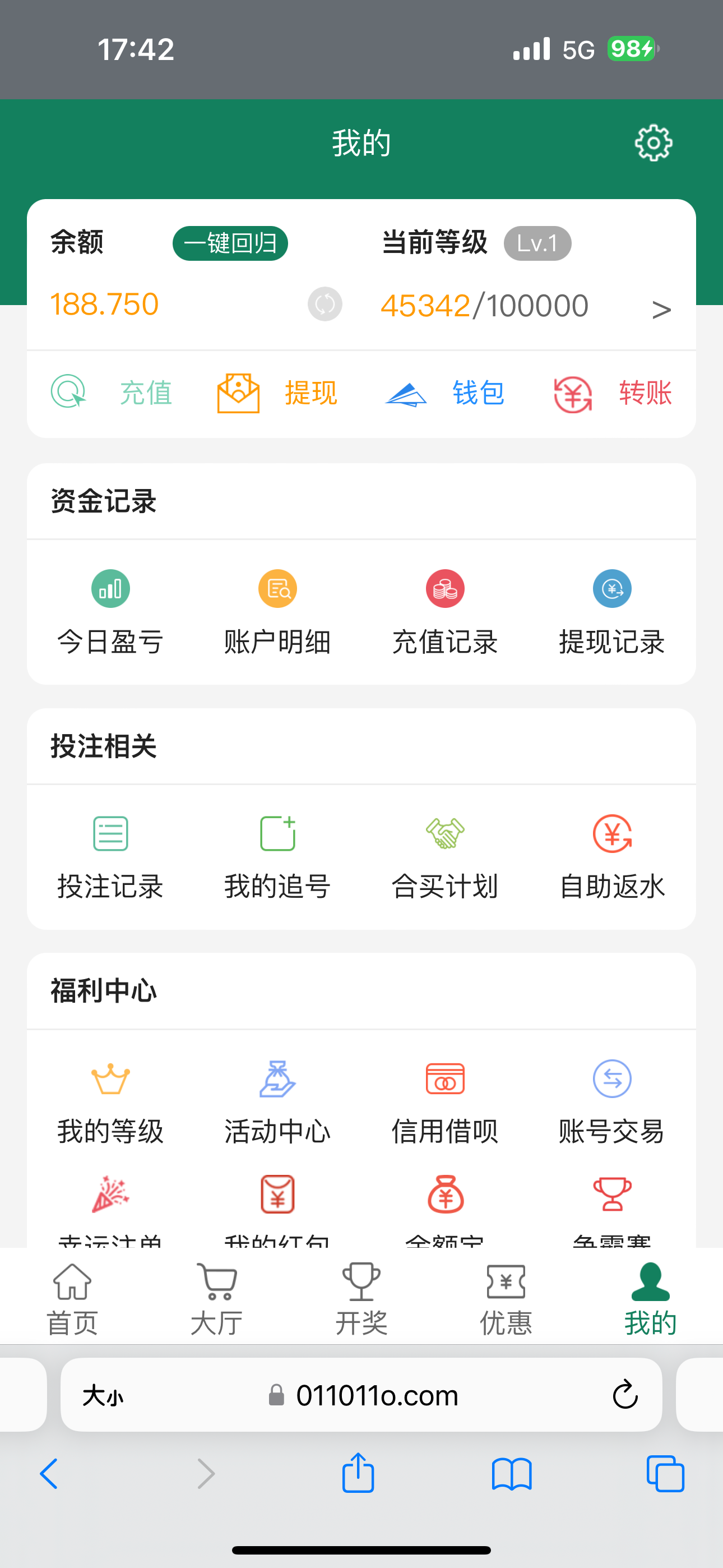
Task: Reload the page in Safari
Action: [x=624, y=1395]
